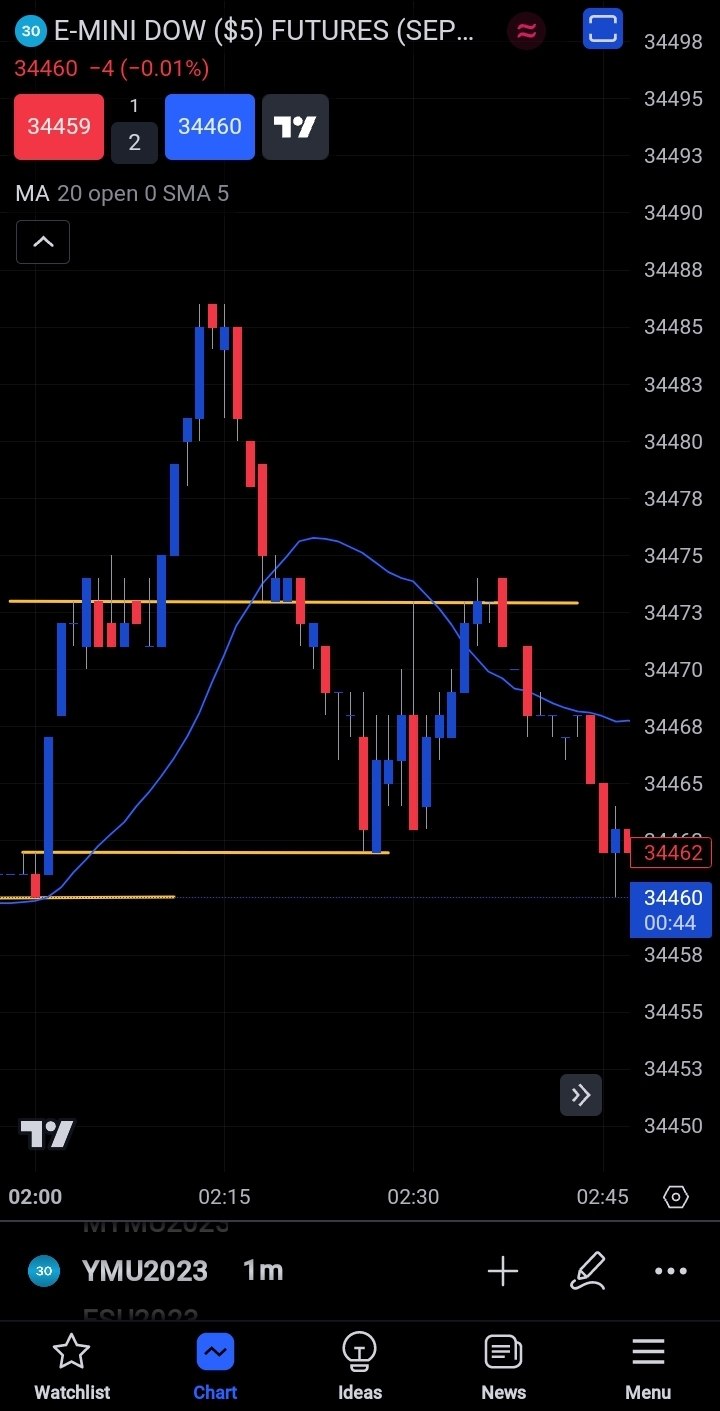Toggle order quantity to 2

click(134, 143)
